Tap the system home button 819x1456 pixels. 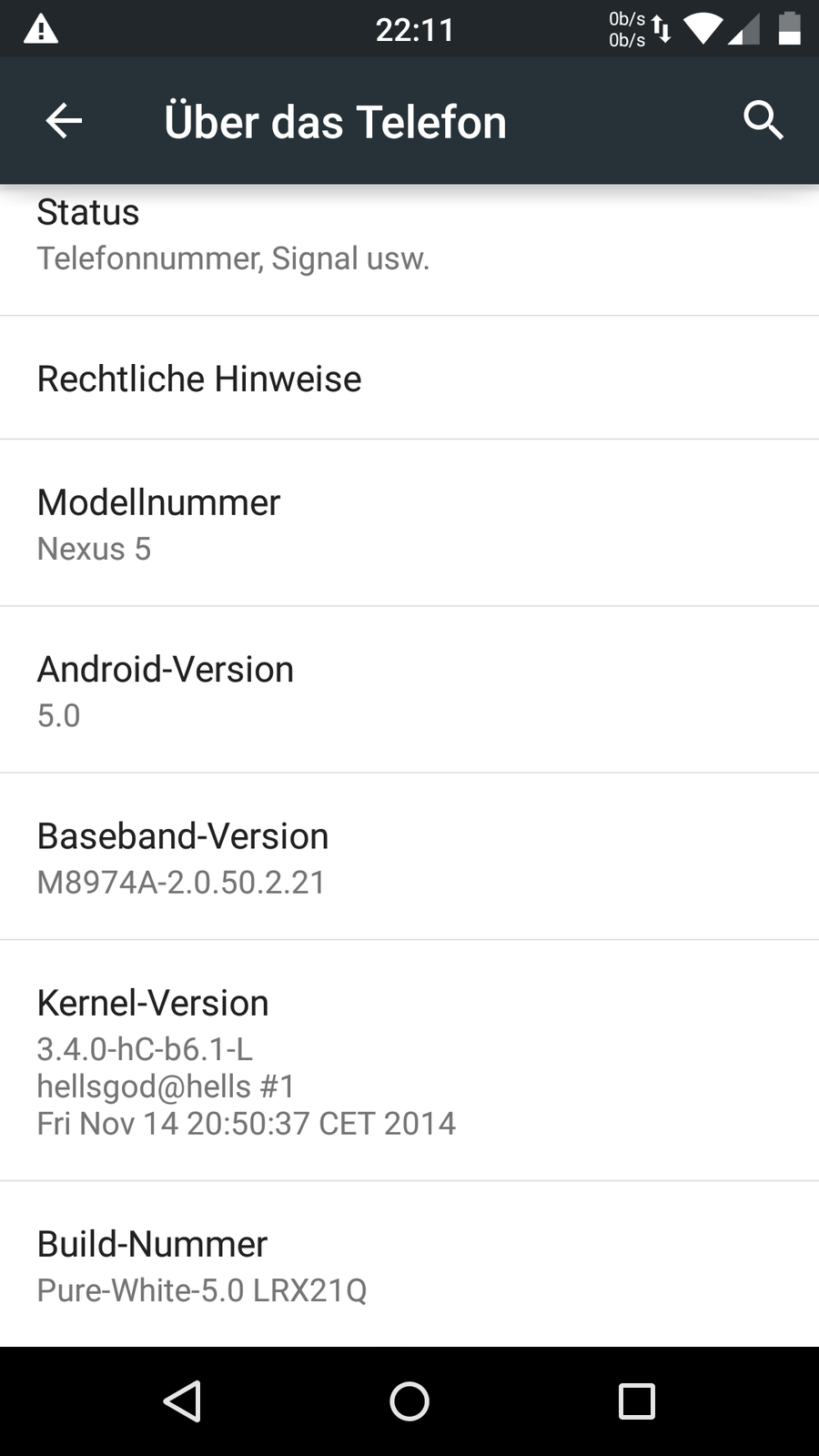coord(409,1401)
